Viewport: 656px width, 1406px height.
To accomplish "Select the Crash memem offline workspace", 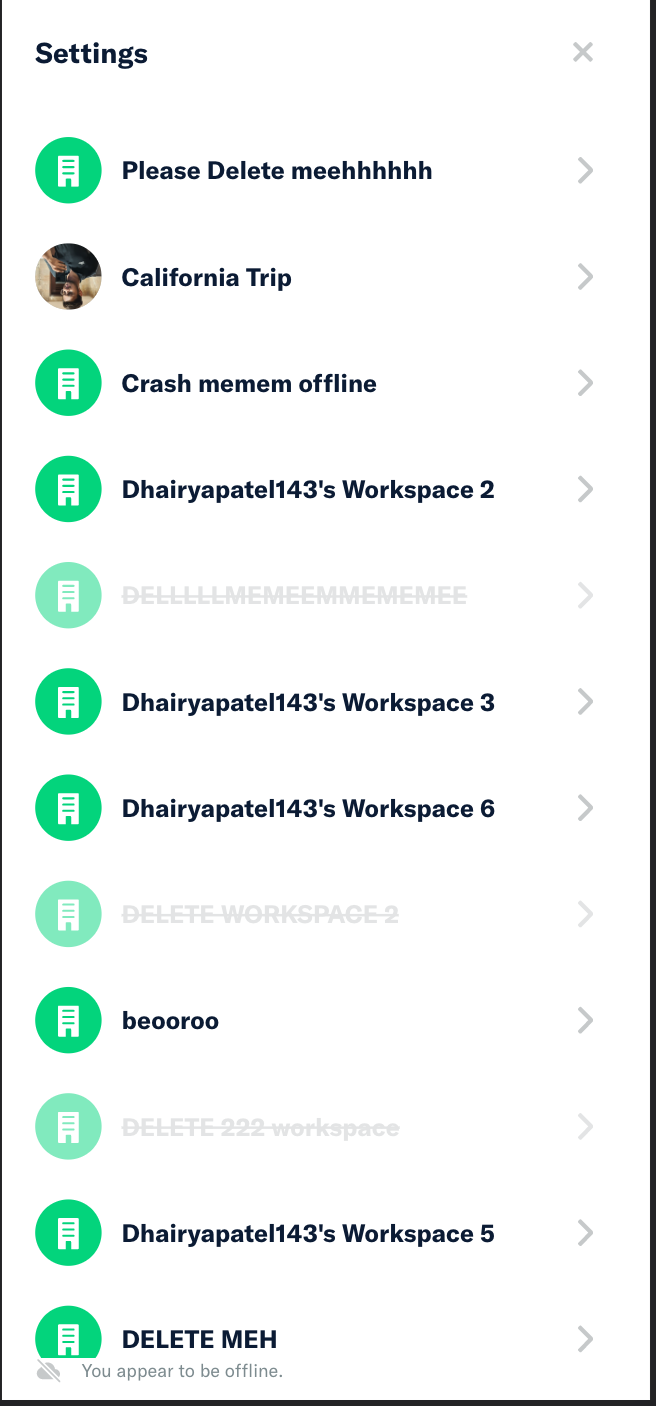I will point(249,383).
